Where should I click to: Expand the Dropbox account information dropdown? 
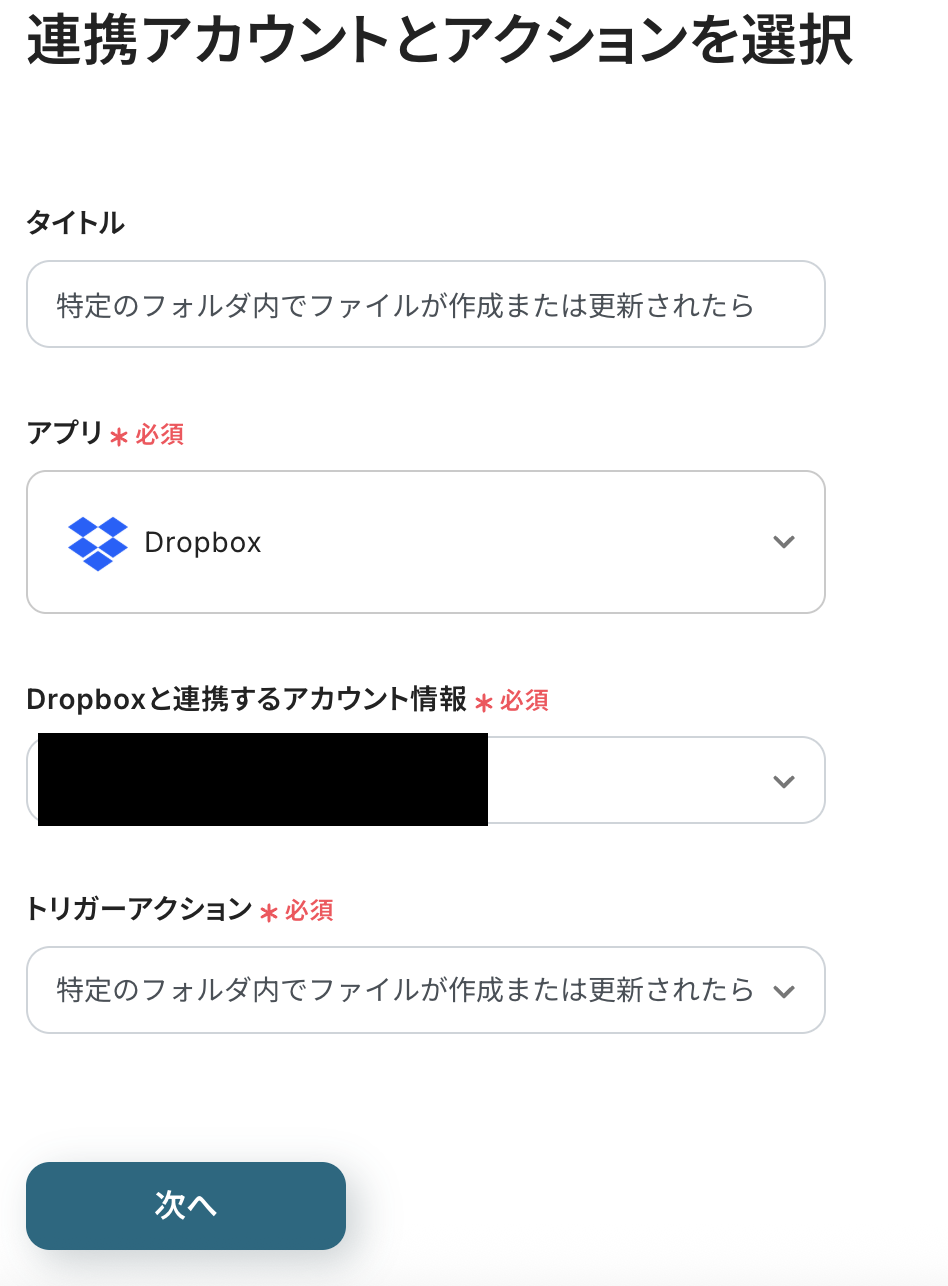tap(655, 781)
